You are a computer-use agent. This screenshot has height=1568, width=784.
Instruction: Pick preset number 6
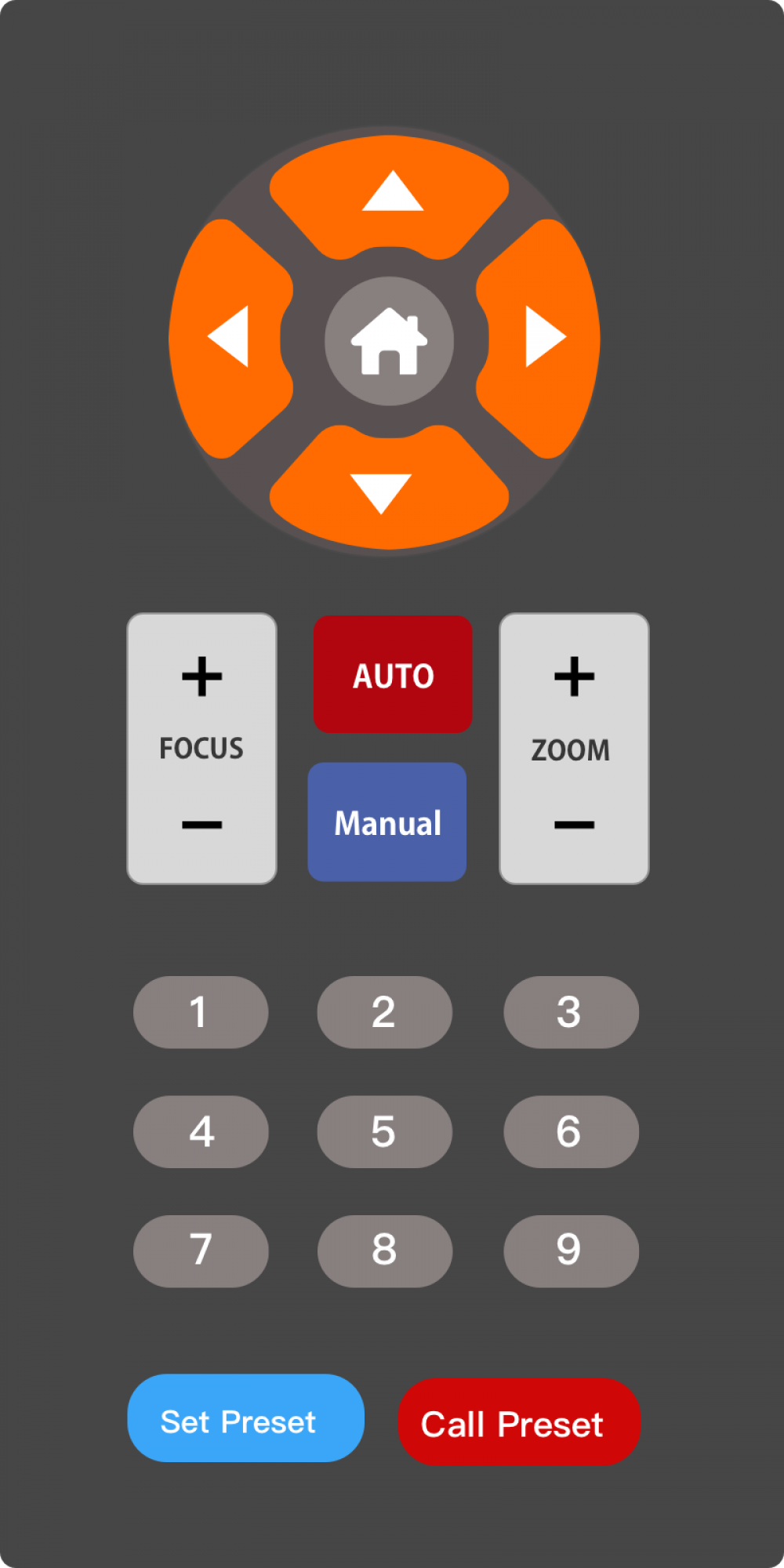pyautogui.click(x=571, y=1131)
